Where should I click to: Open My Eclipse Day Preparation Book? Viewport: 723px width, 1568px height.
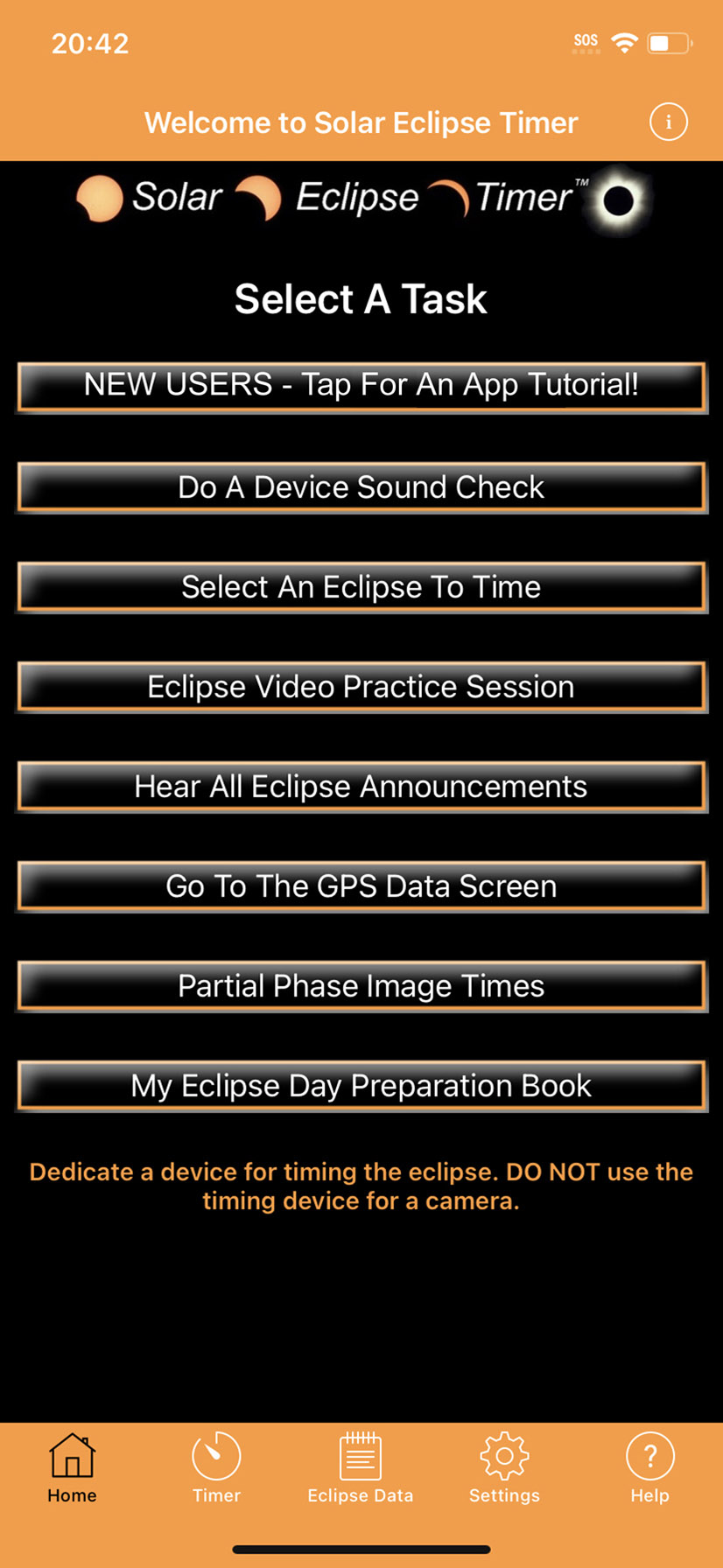[x=361, y=1085]
